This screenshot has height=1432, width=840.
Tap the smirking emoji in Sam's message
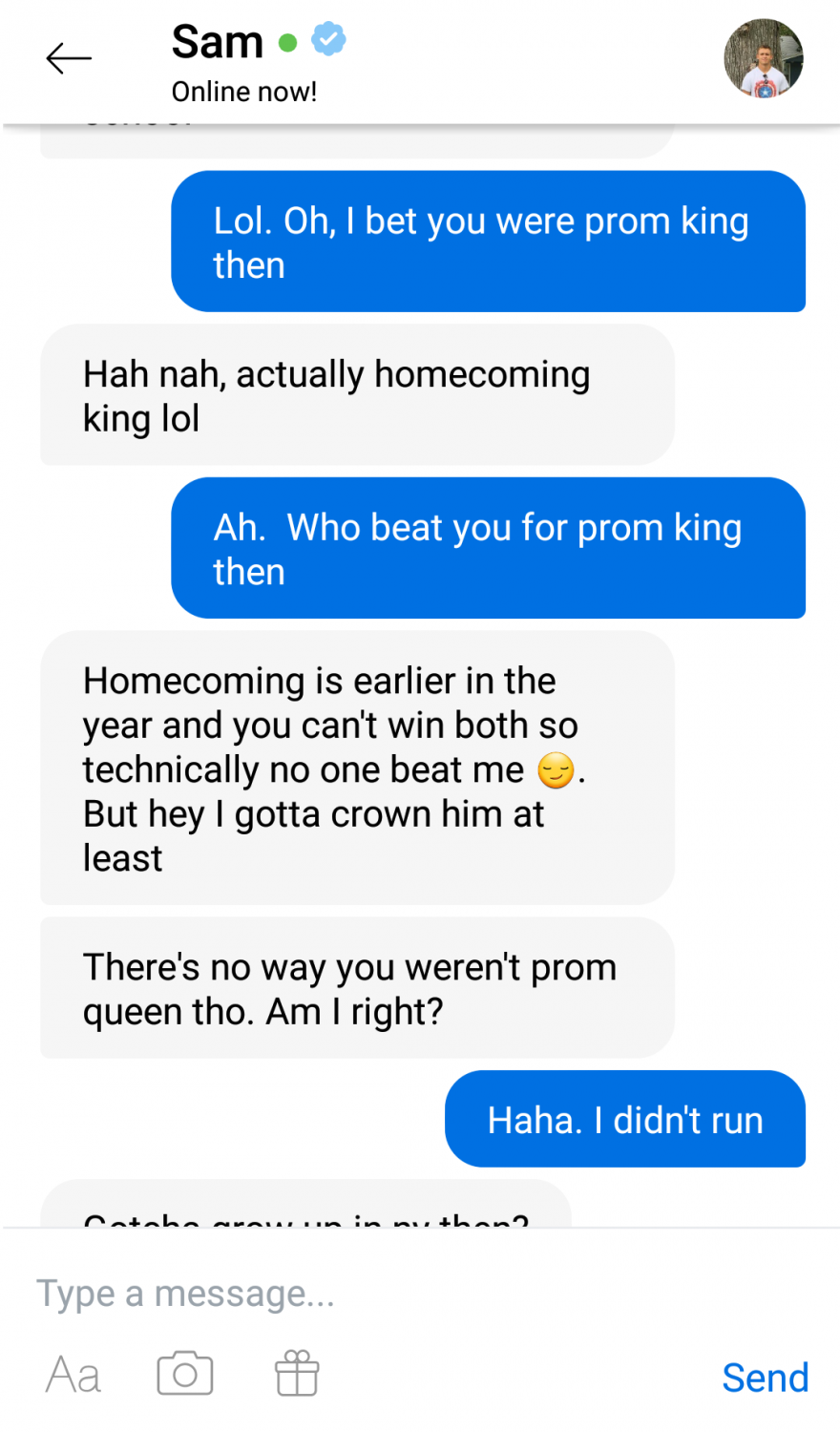[x=557, y=769]
